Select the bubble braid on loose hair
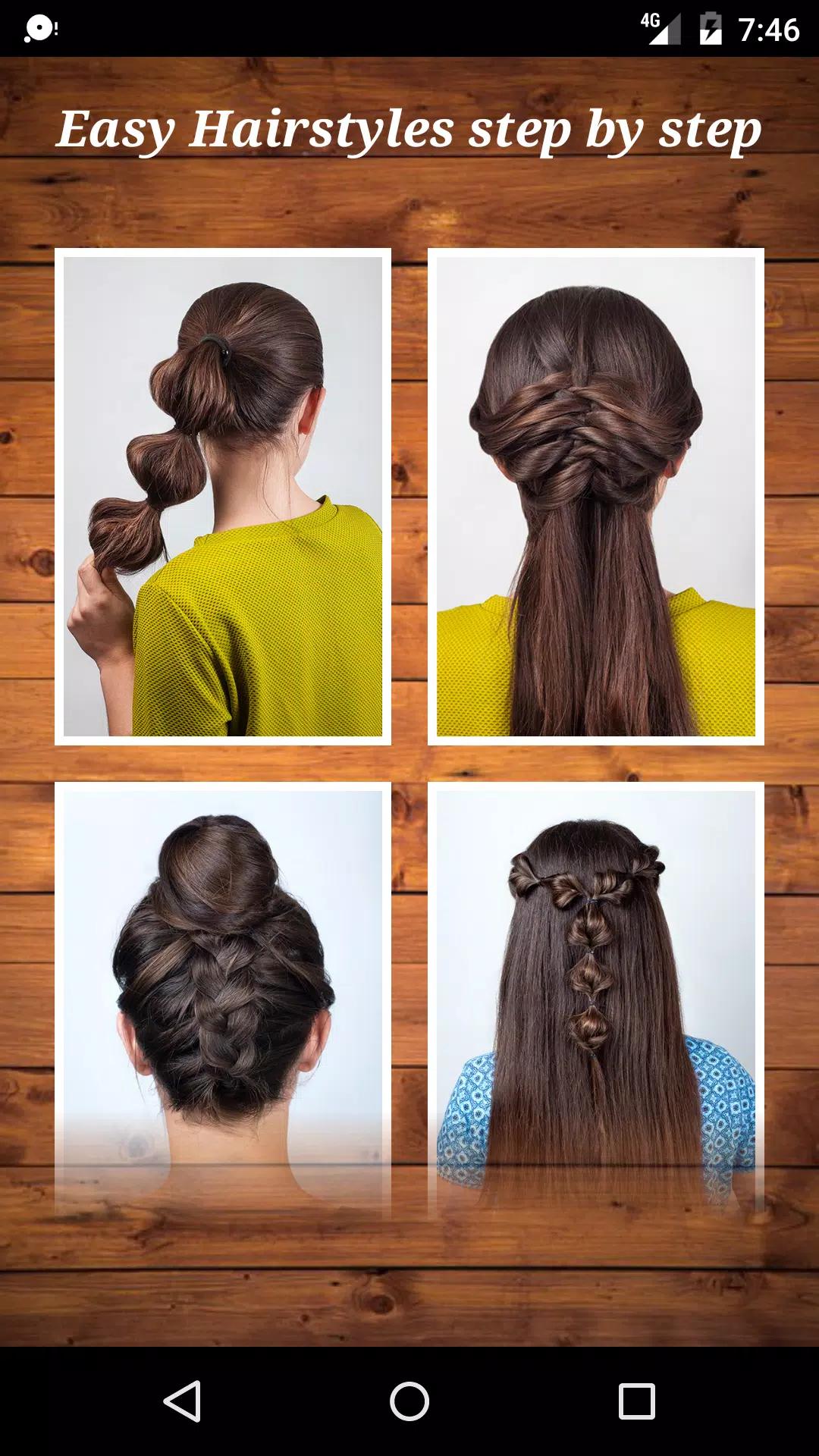This screenshot has height=1456, width=819. pos(596,1001)
